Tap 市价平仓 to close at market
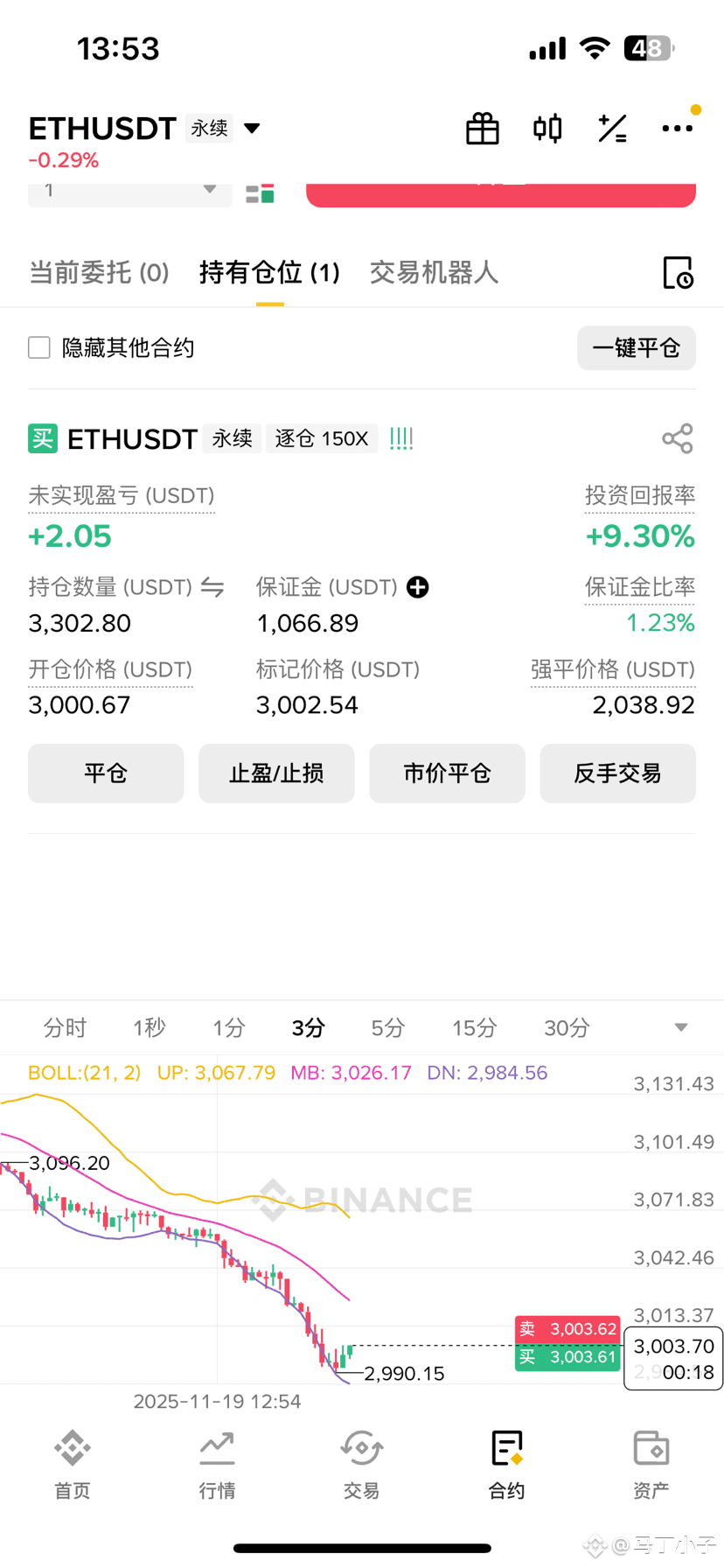Screen dimensions: 724x1568 coord(447,773)
